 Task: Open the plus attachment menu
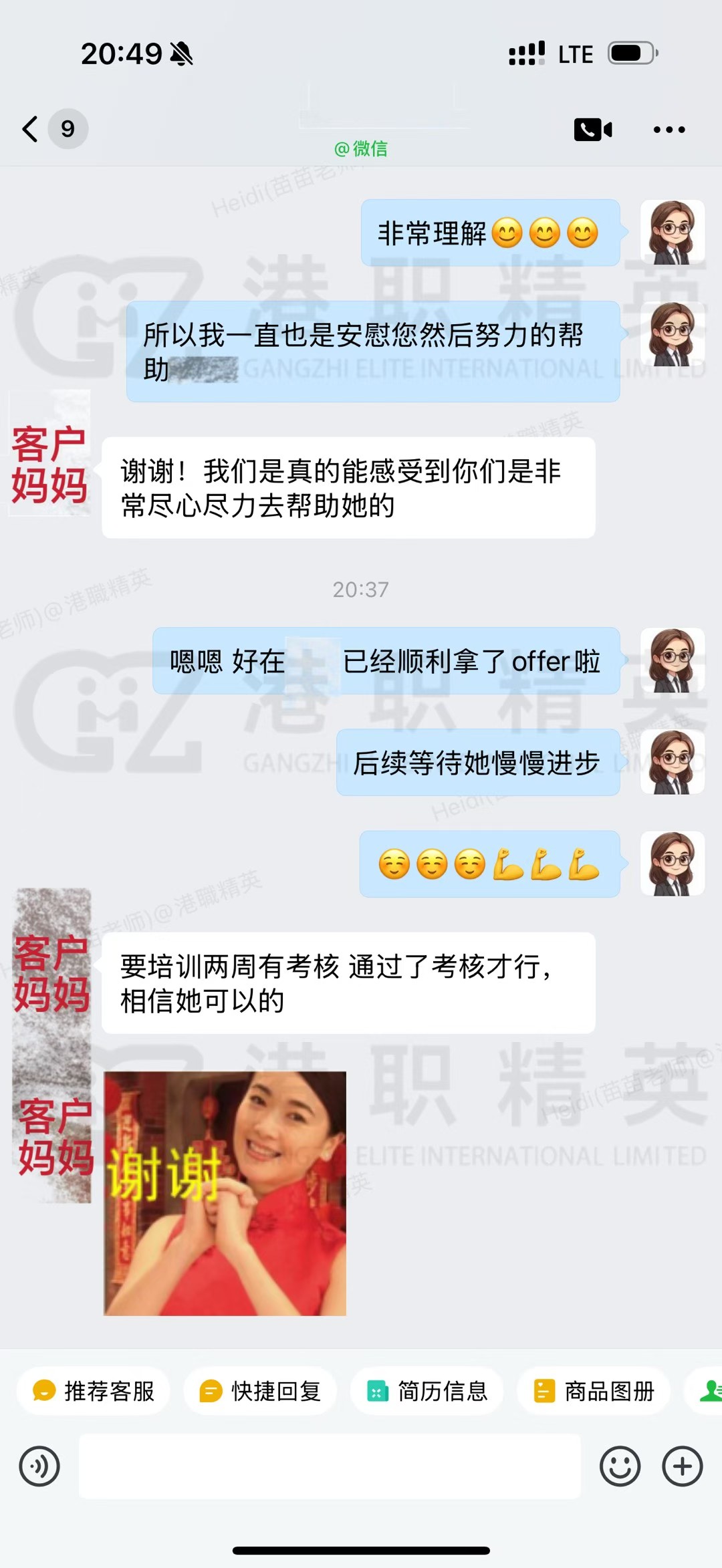pyautogui.click(x=682, y=1466)
